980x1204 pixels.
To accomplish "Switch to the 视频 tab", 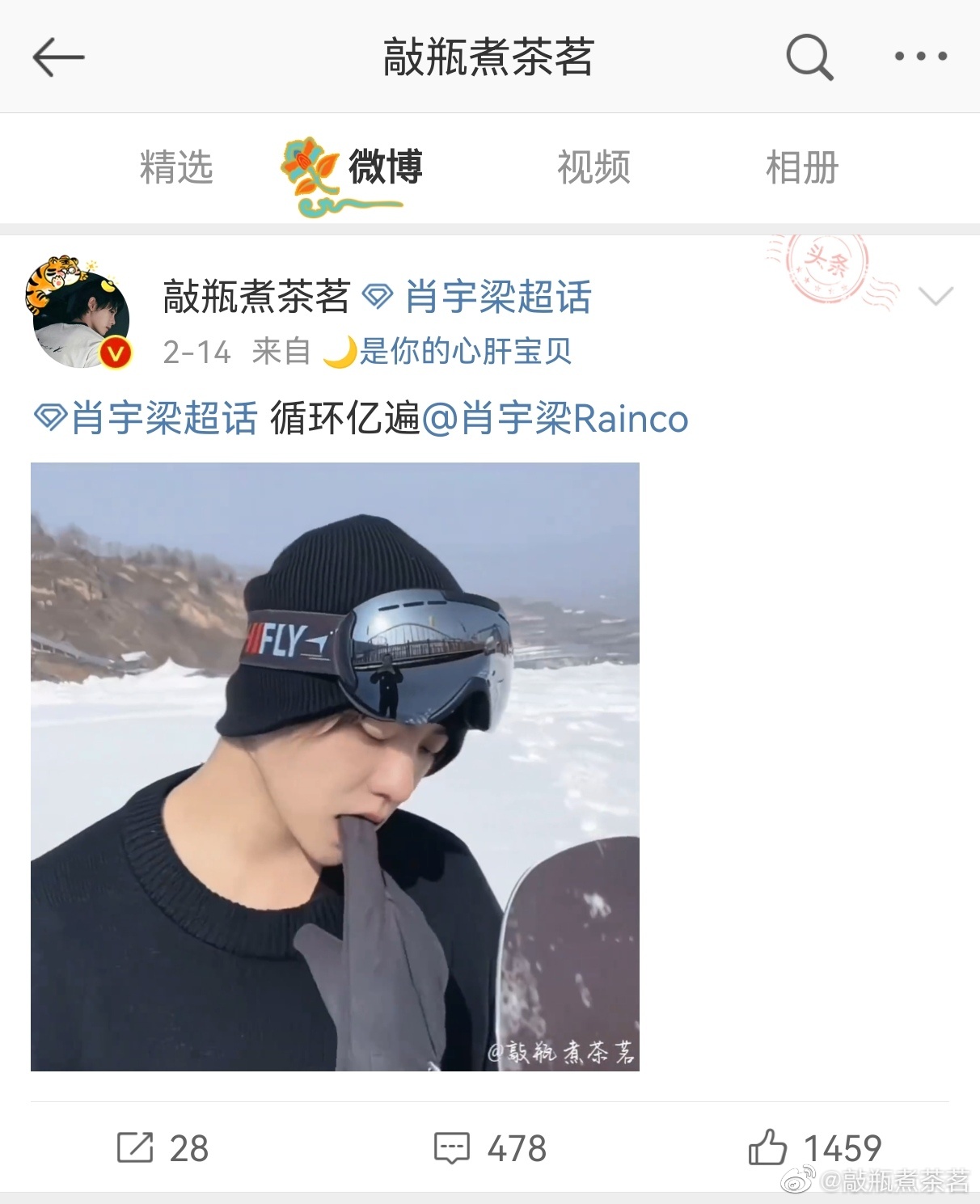I will [593, 167].
